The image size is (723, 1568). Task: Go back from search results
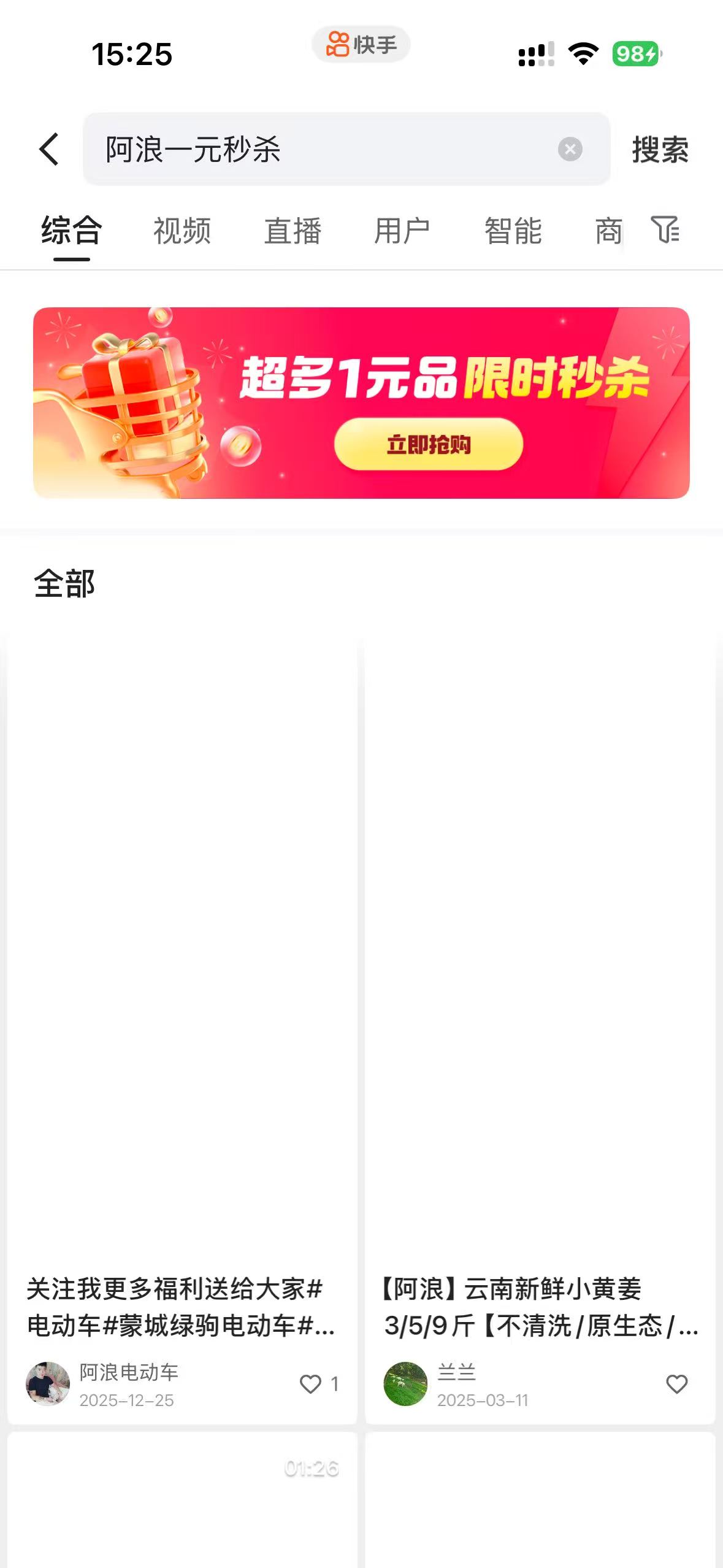tap(49, 149)
